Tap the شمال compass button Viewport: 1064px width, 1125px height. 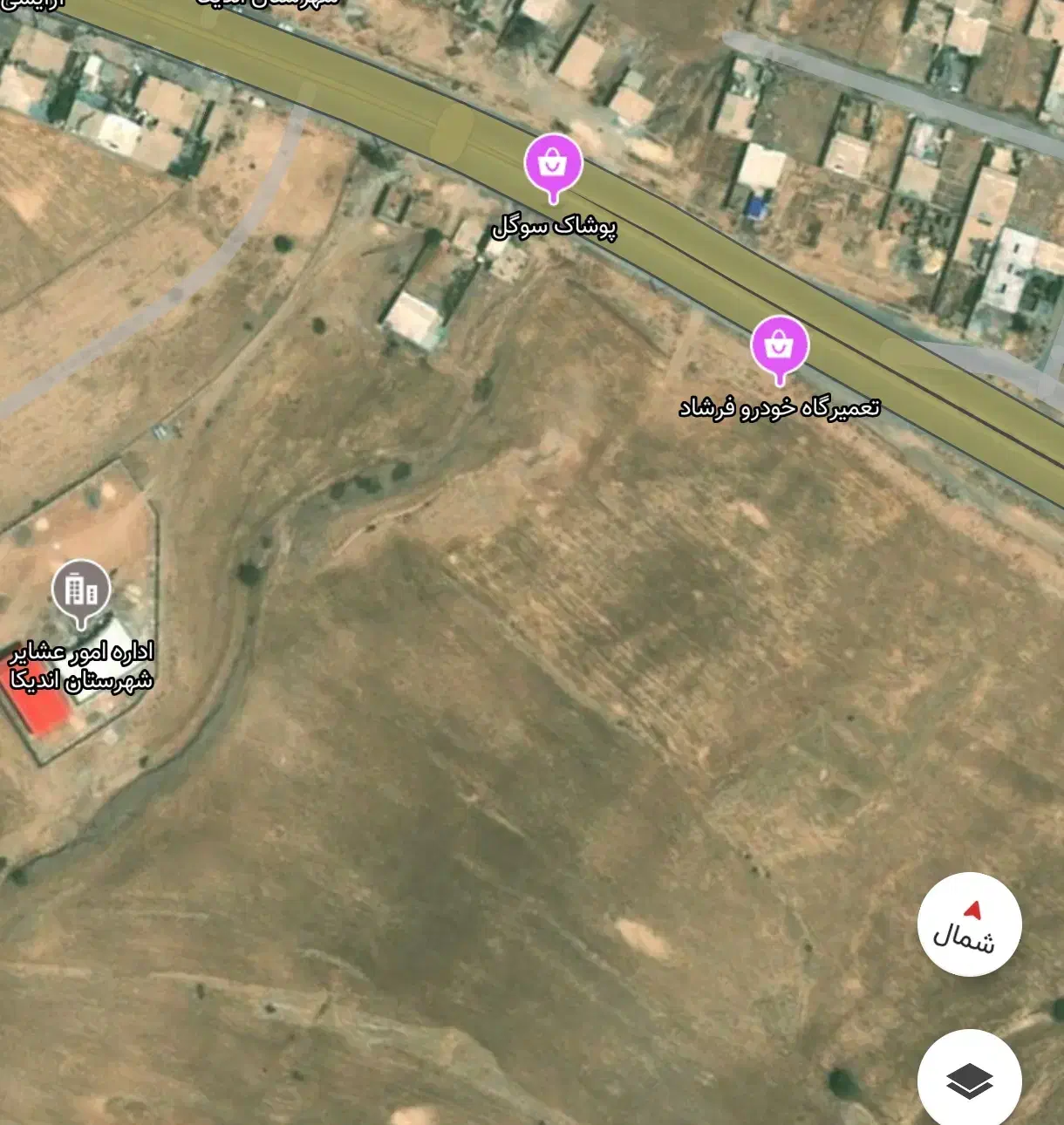[968, 924]
